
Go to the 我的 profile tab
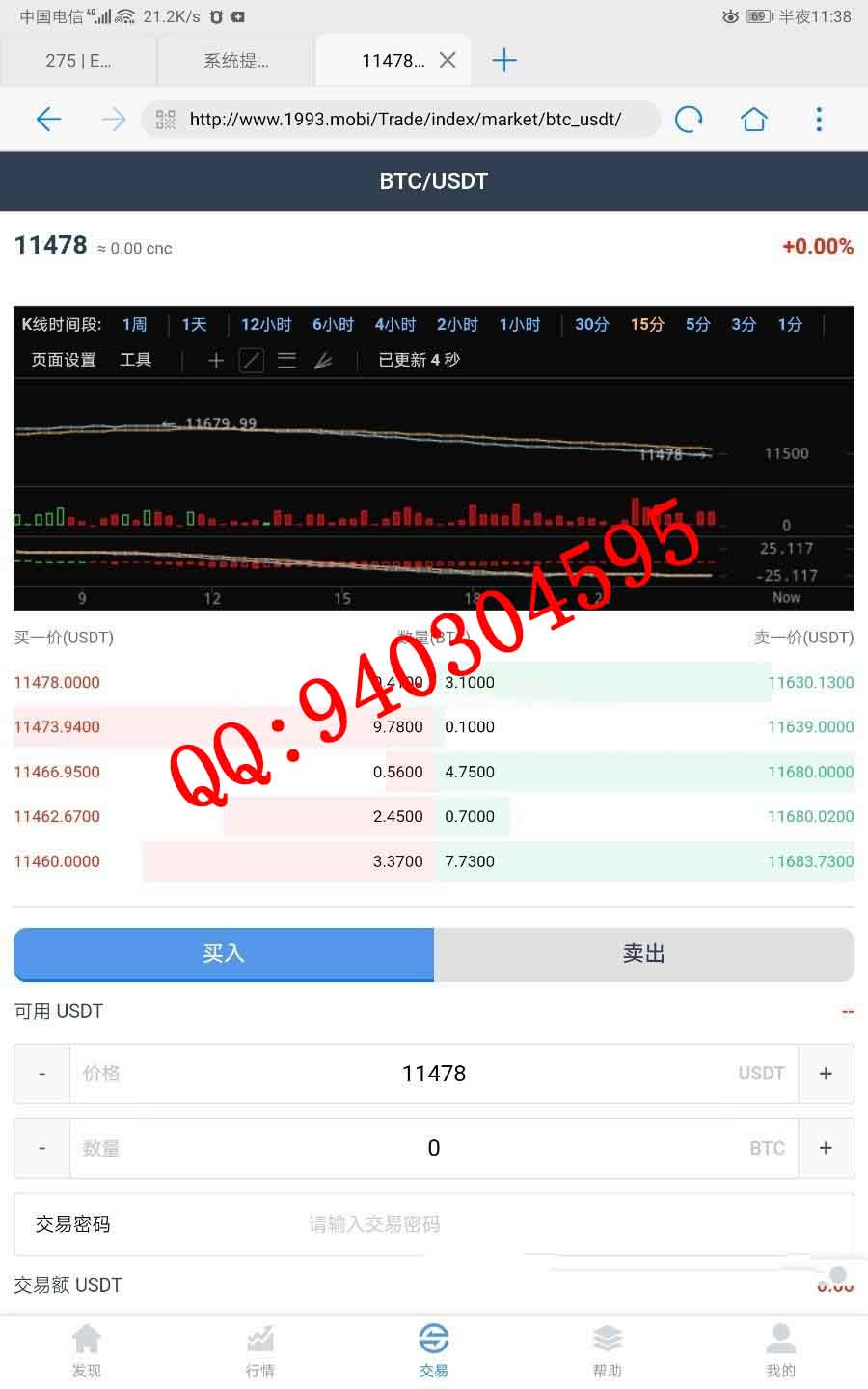click(x=780, y=1350)
